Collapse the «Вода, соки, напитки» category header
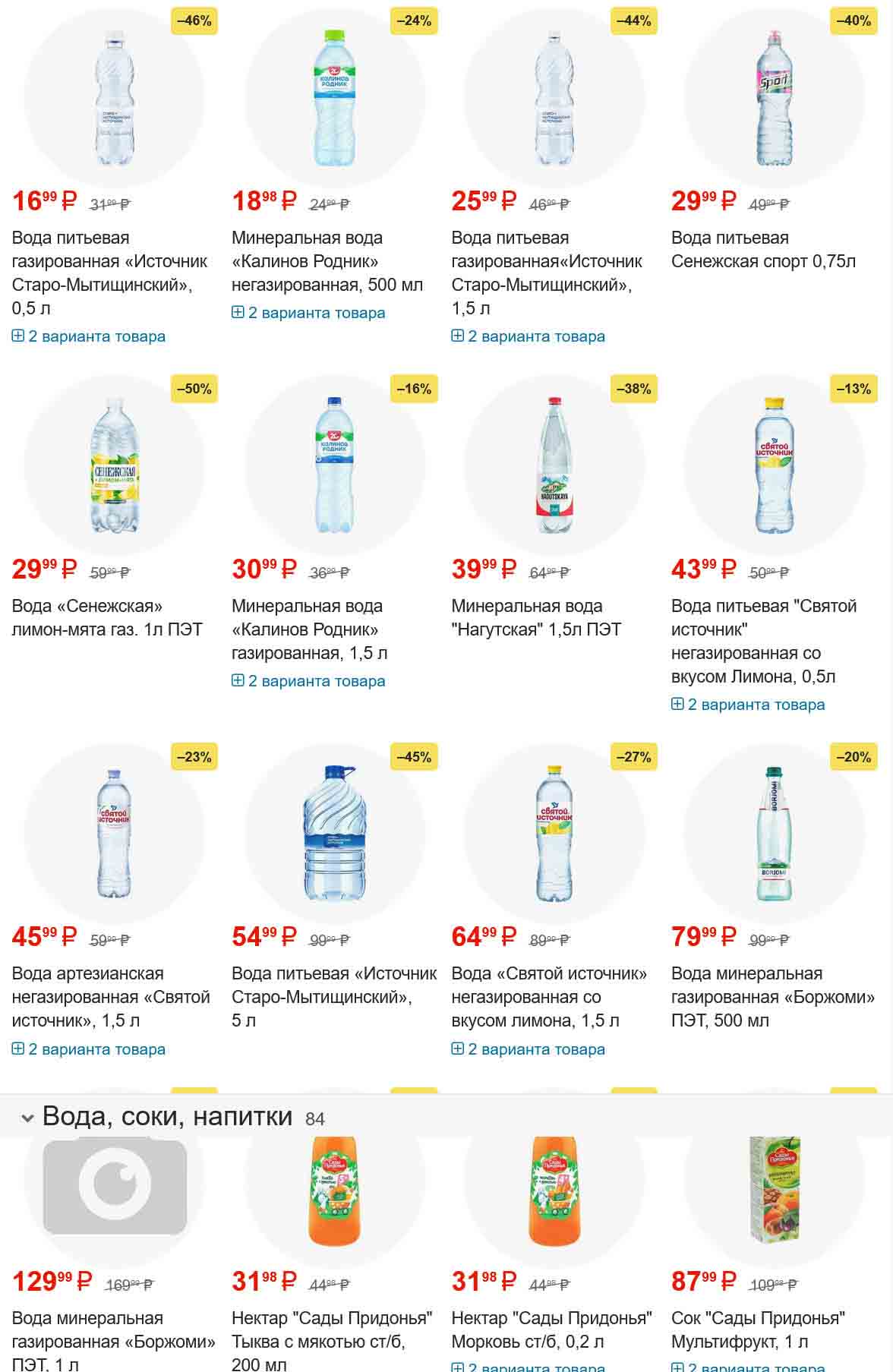 [x=28, y=1118]
